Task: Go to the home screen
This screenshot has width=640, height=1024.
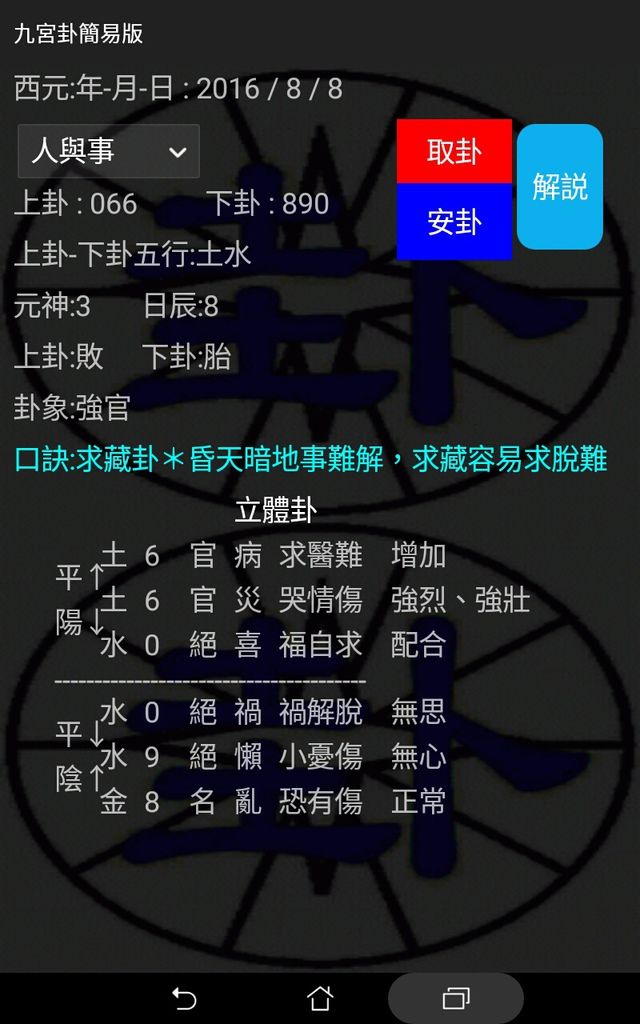Action: 320,999
